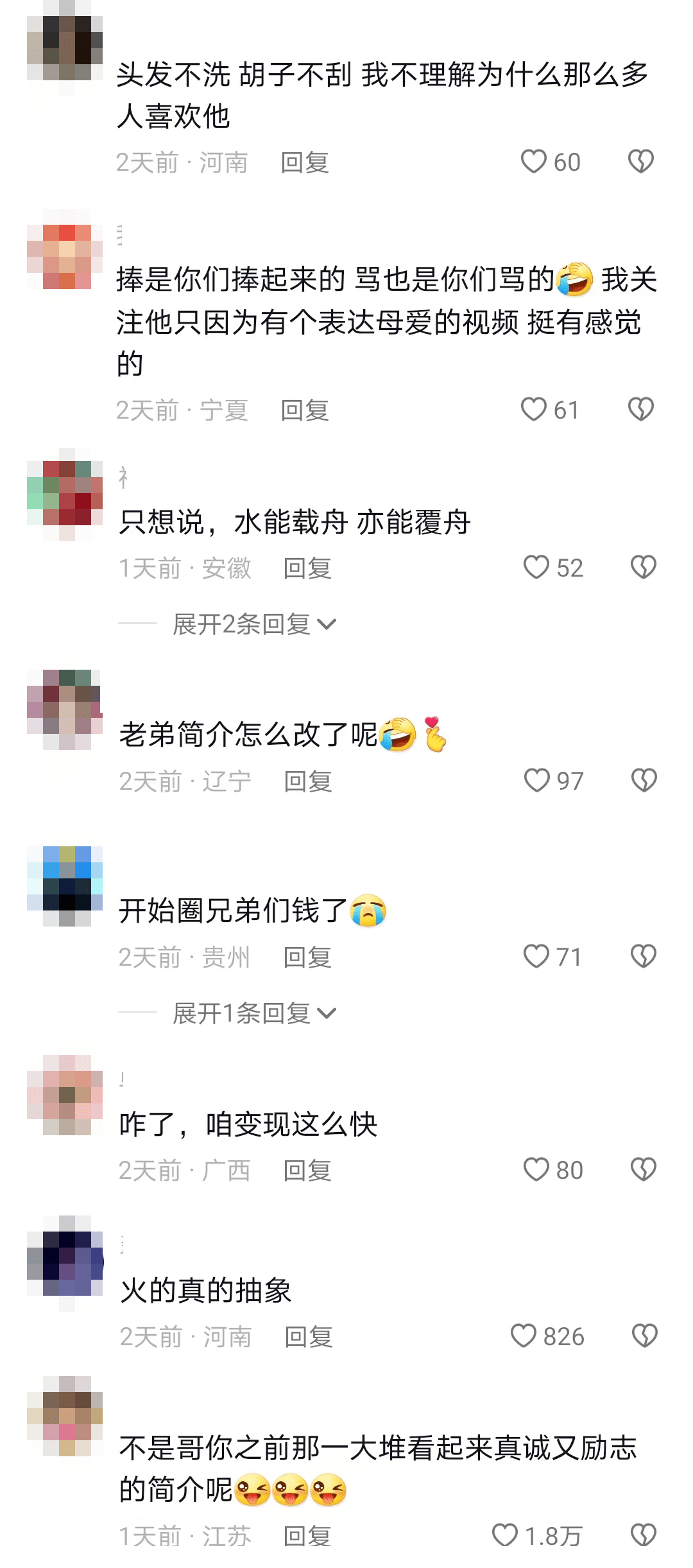Dislike the comment '开始圈兄弟们钱了'
This screenshot has height=1568, width=693.
(643, 957)
